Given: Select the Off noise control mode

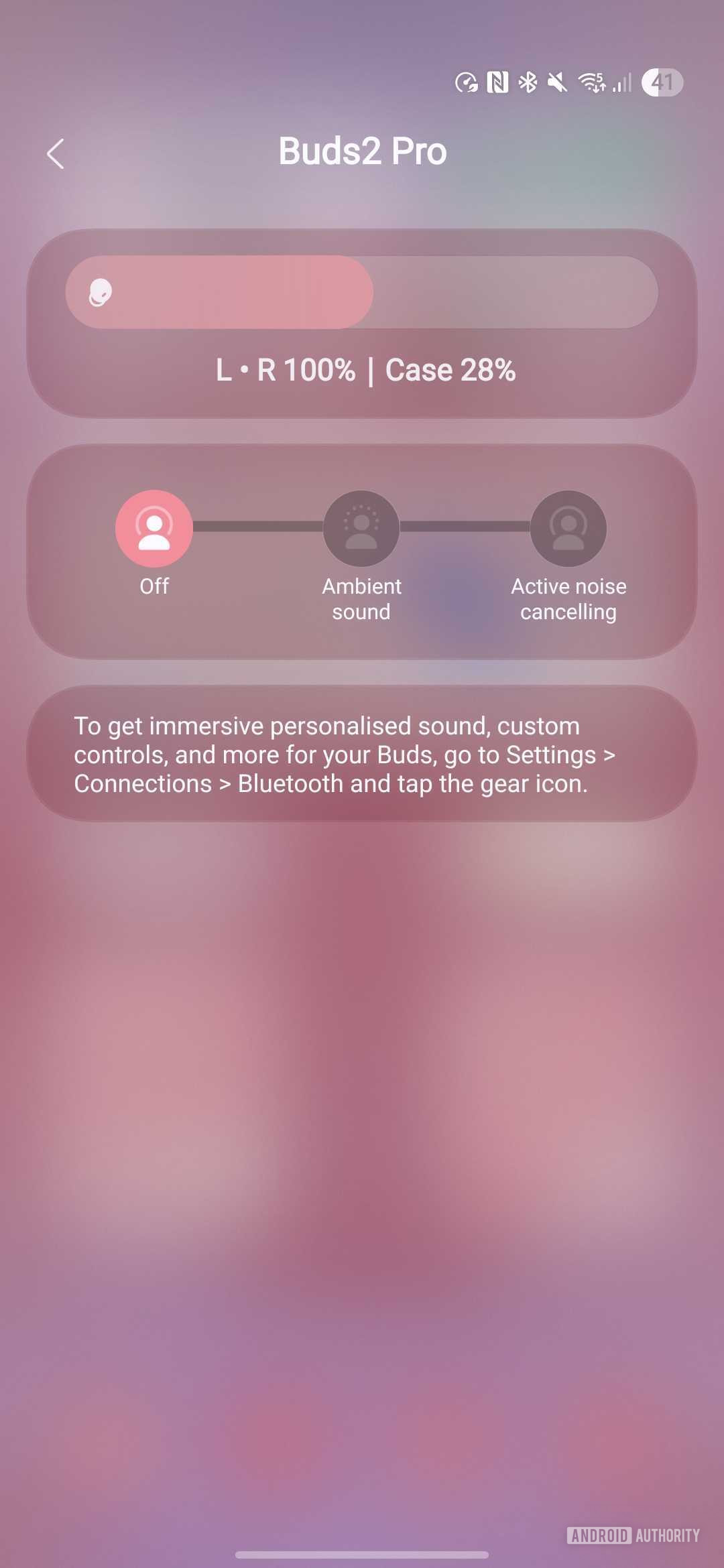Looking at the screenshot, I should pyautogui.click(x=154, y=529).
